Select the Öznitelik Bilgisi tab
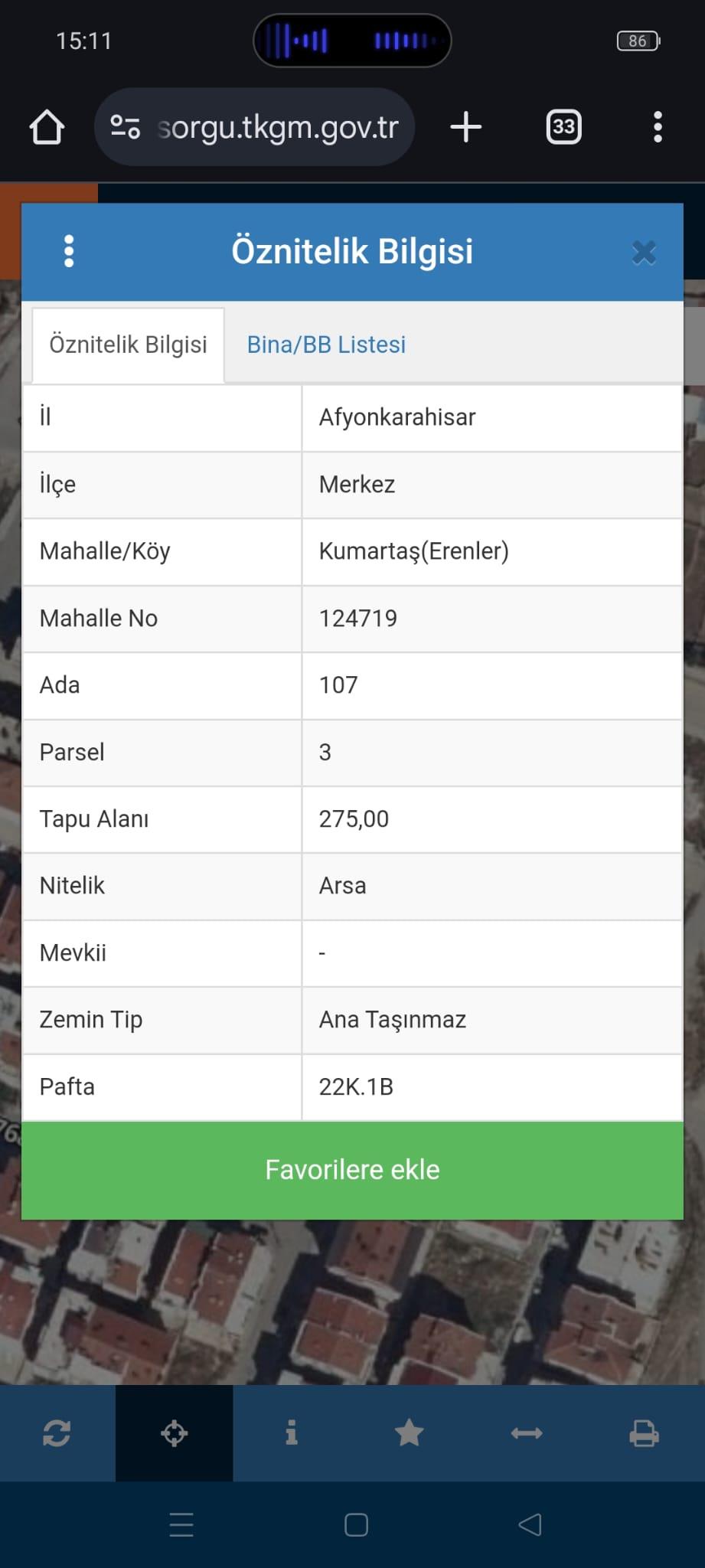Image resolution: width=705 pixels, height=1568 pixels. 128,345
